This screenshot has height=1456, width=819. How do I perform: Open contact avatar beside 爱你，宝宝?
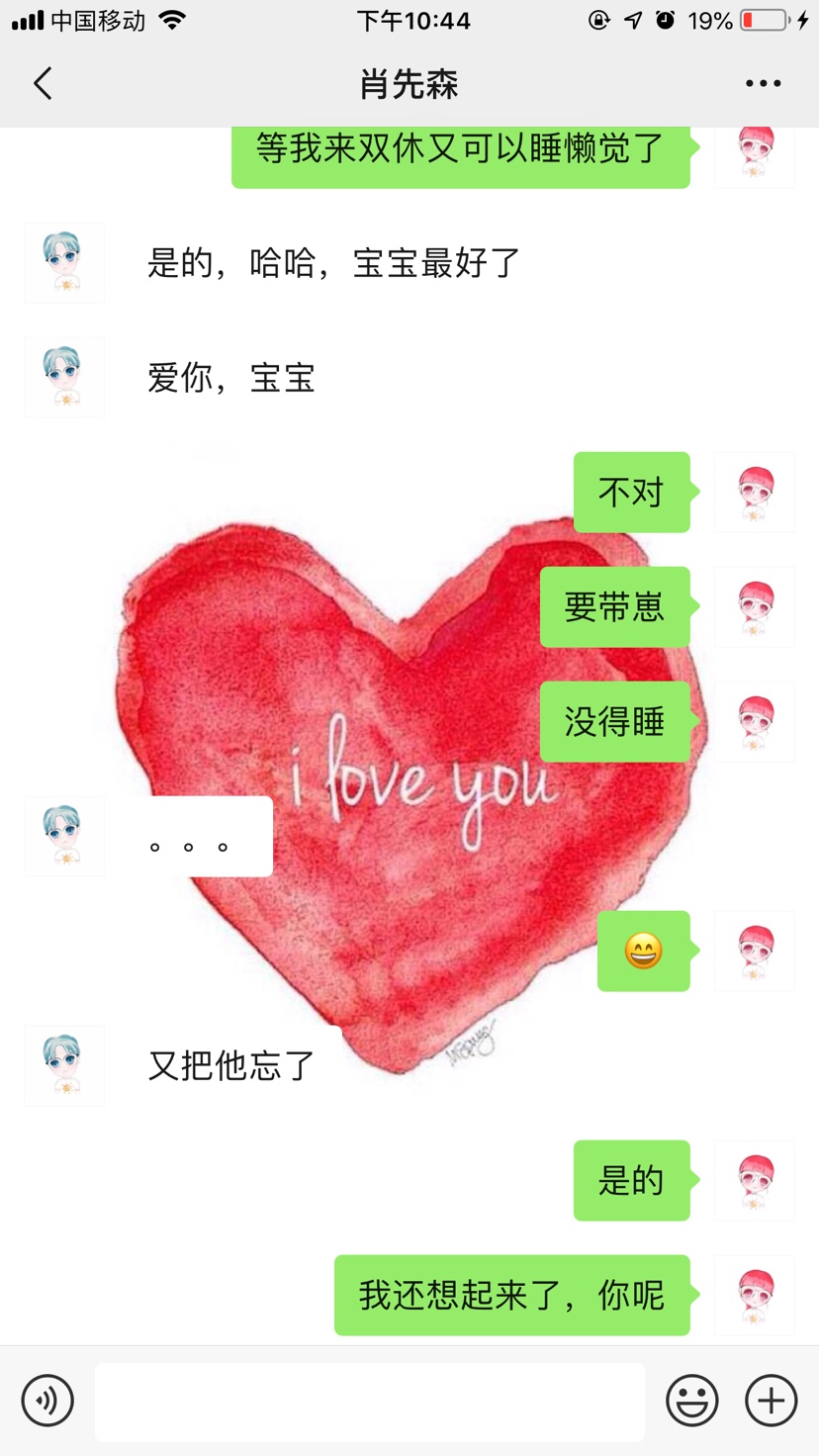coord(64,377)
